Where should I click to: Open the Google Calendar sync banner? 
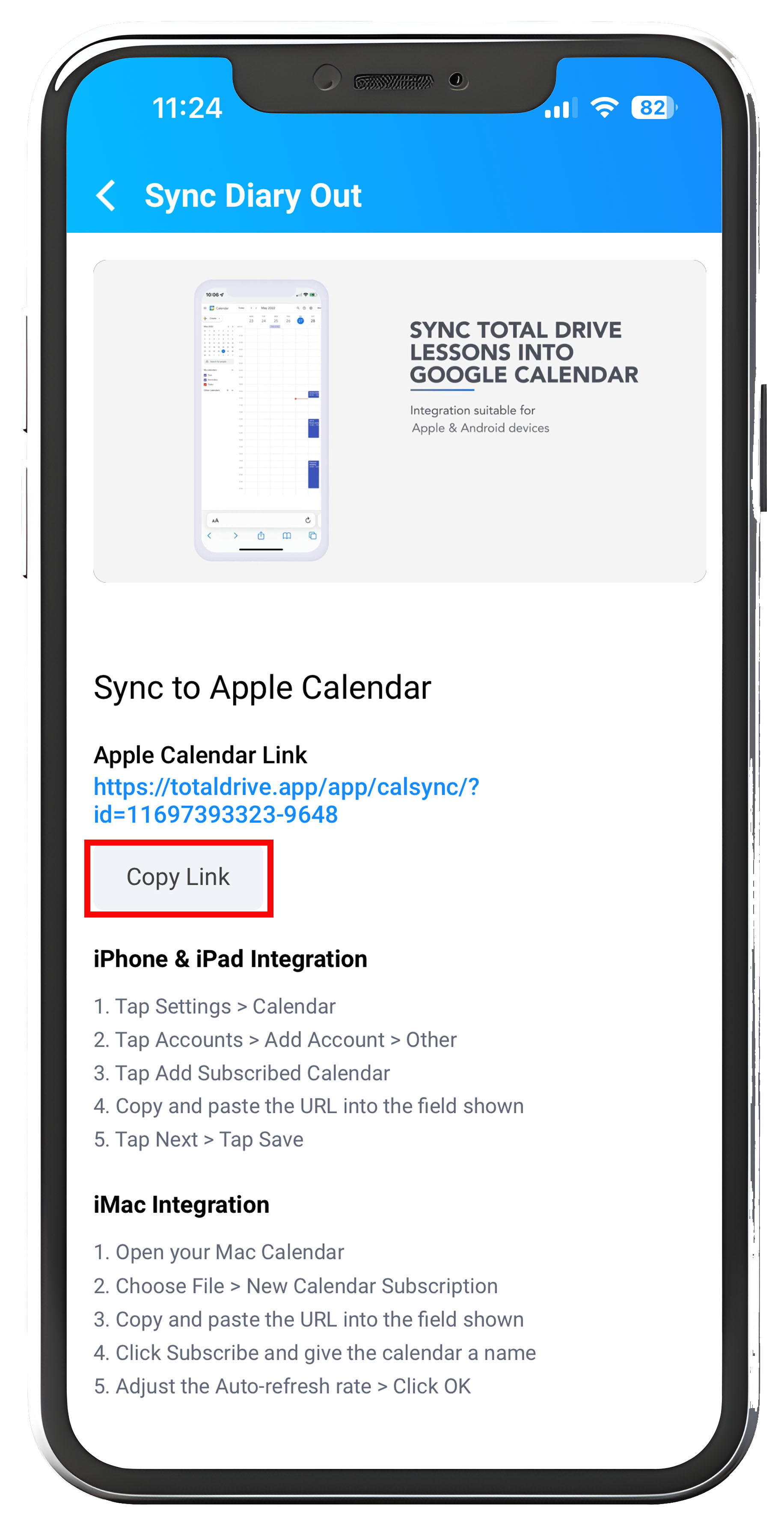click(x=399, y=421)
